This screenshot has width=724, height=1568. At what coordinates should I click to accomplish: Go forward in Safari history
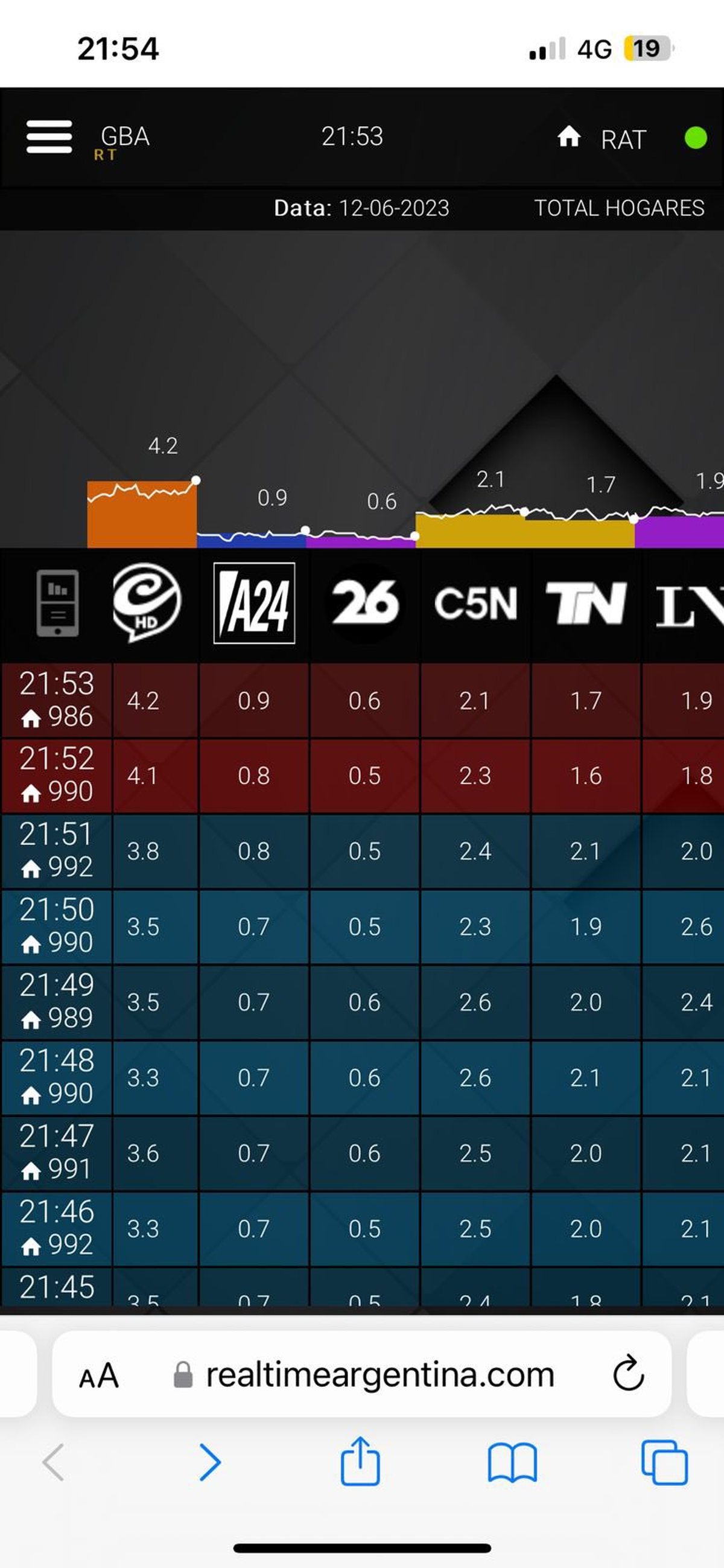coord(211,1463)
